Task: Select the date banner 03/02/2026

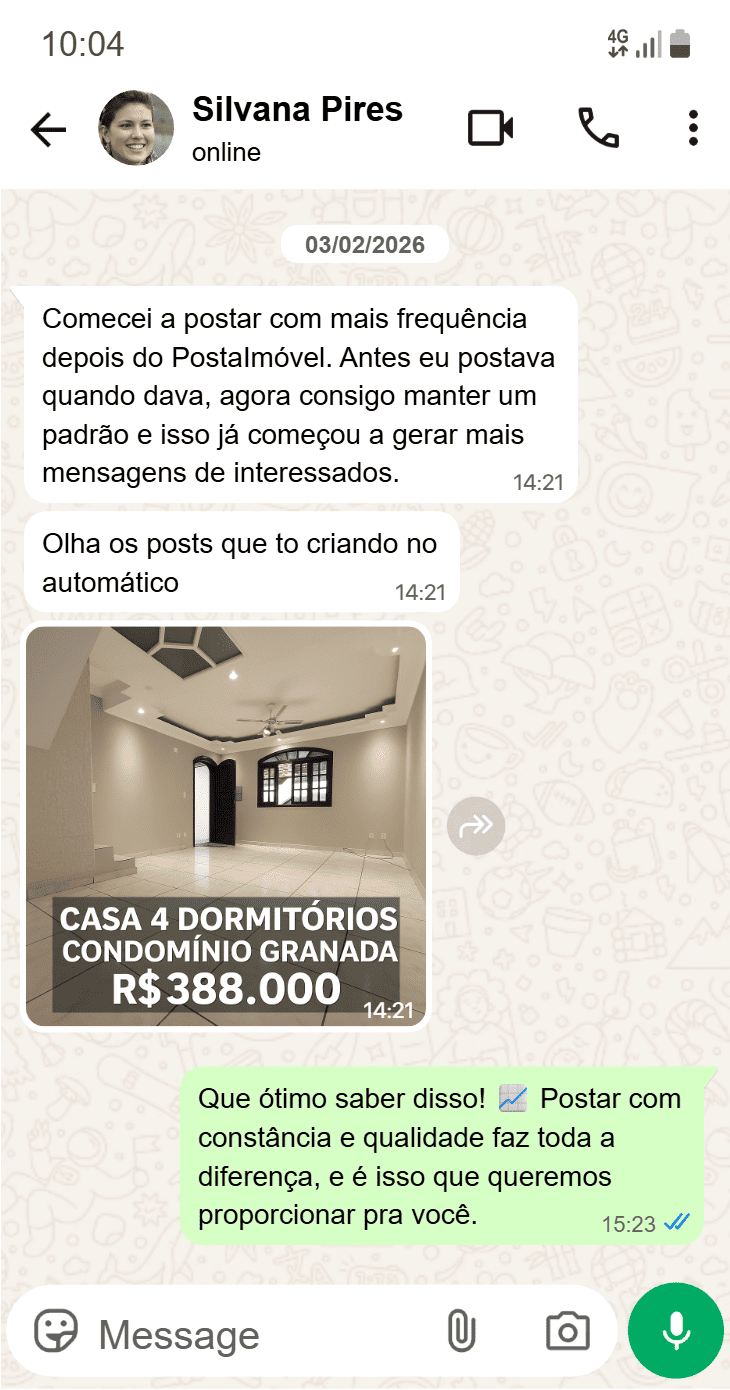Action: 365,244
